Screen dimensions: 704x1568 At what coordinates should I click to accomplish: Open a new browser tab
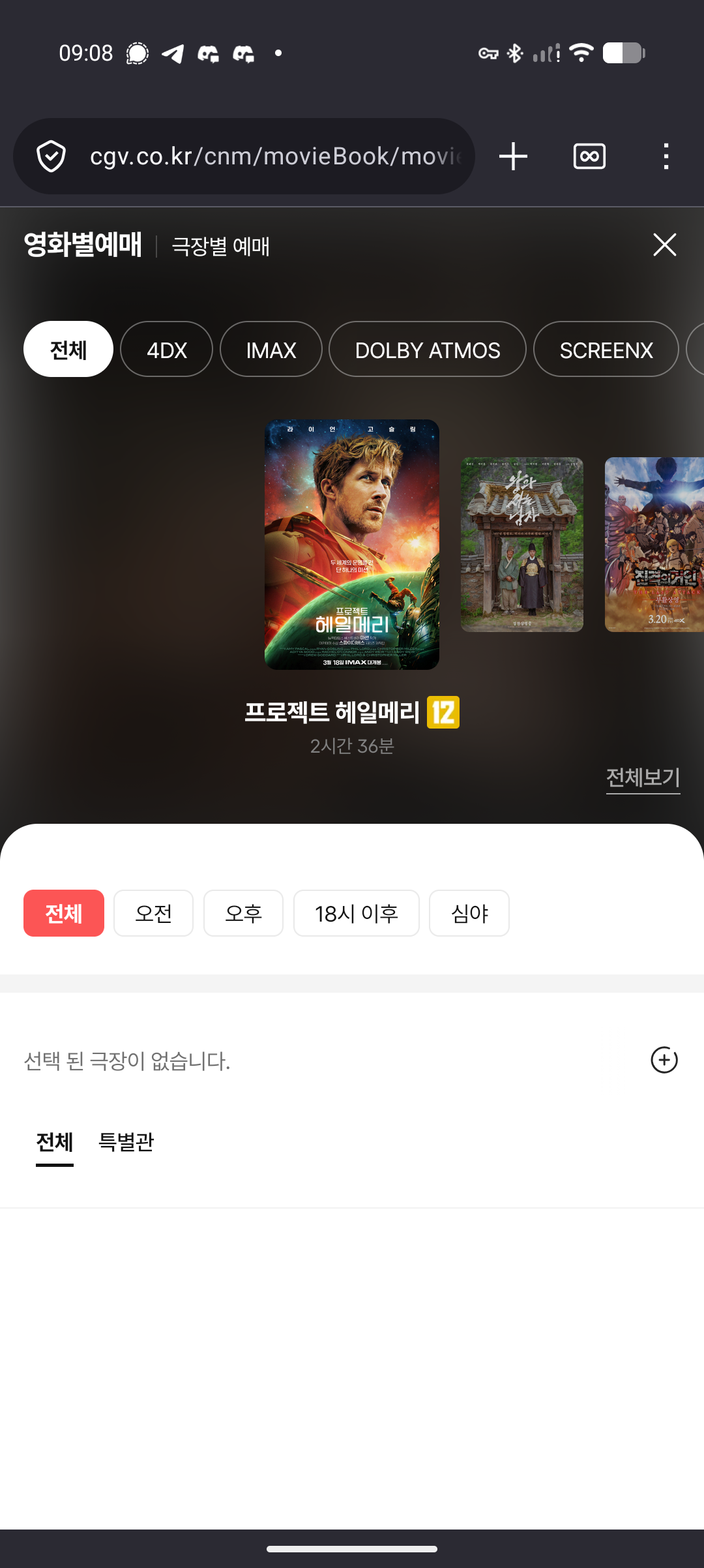pyautogui.click(x=513, y=157)
